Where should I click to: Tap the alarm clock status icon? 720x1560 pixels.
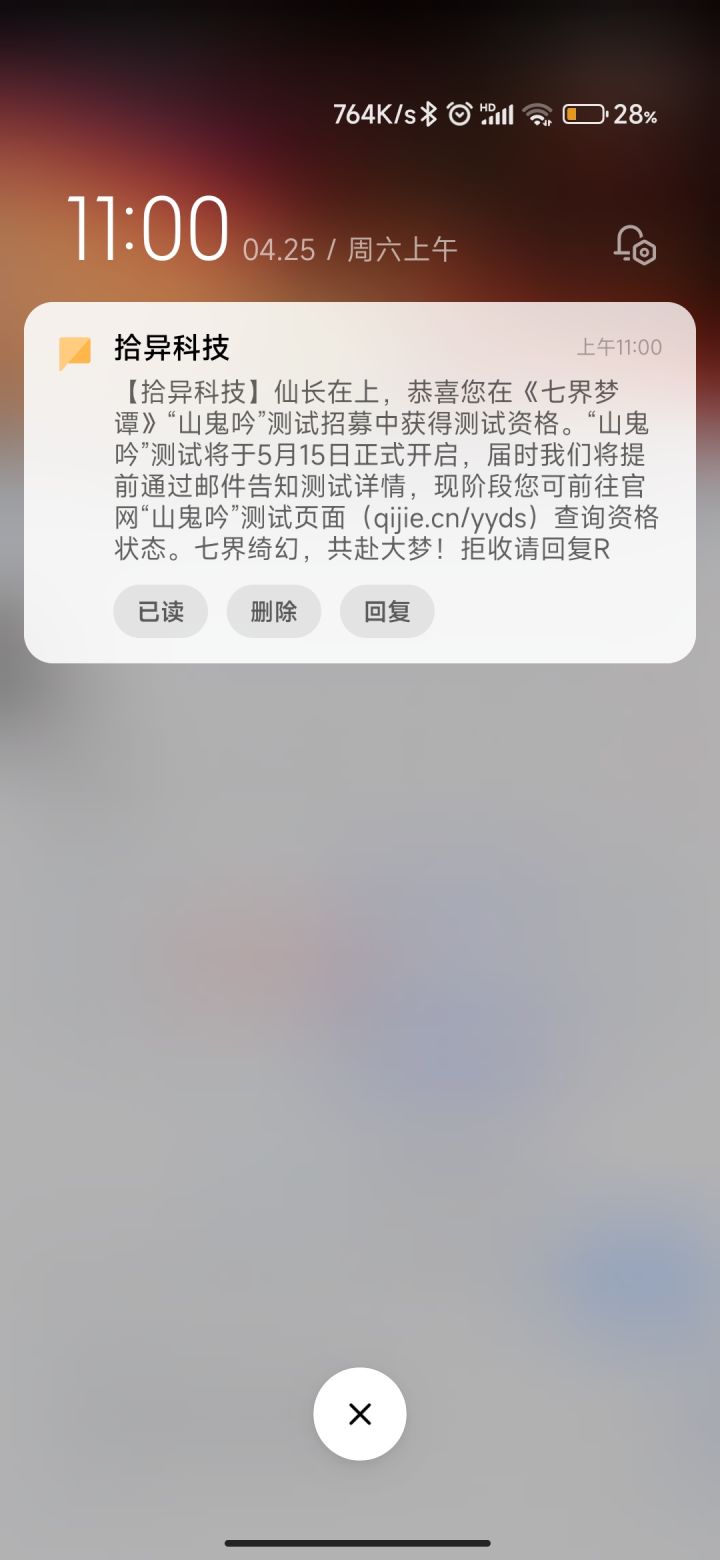(x=460, y=113)
